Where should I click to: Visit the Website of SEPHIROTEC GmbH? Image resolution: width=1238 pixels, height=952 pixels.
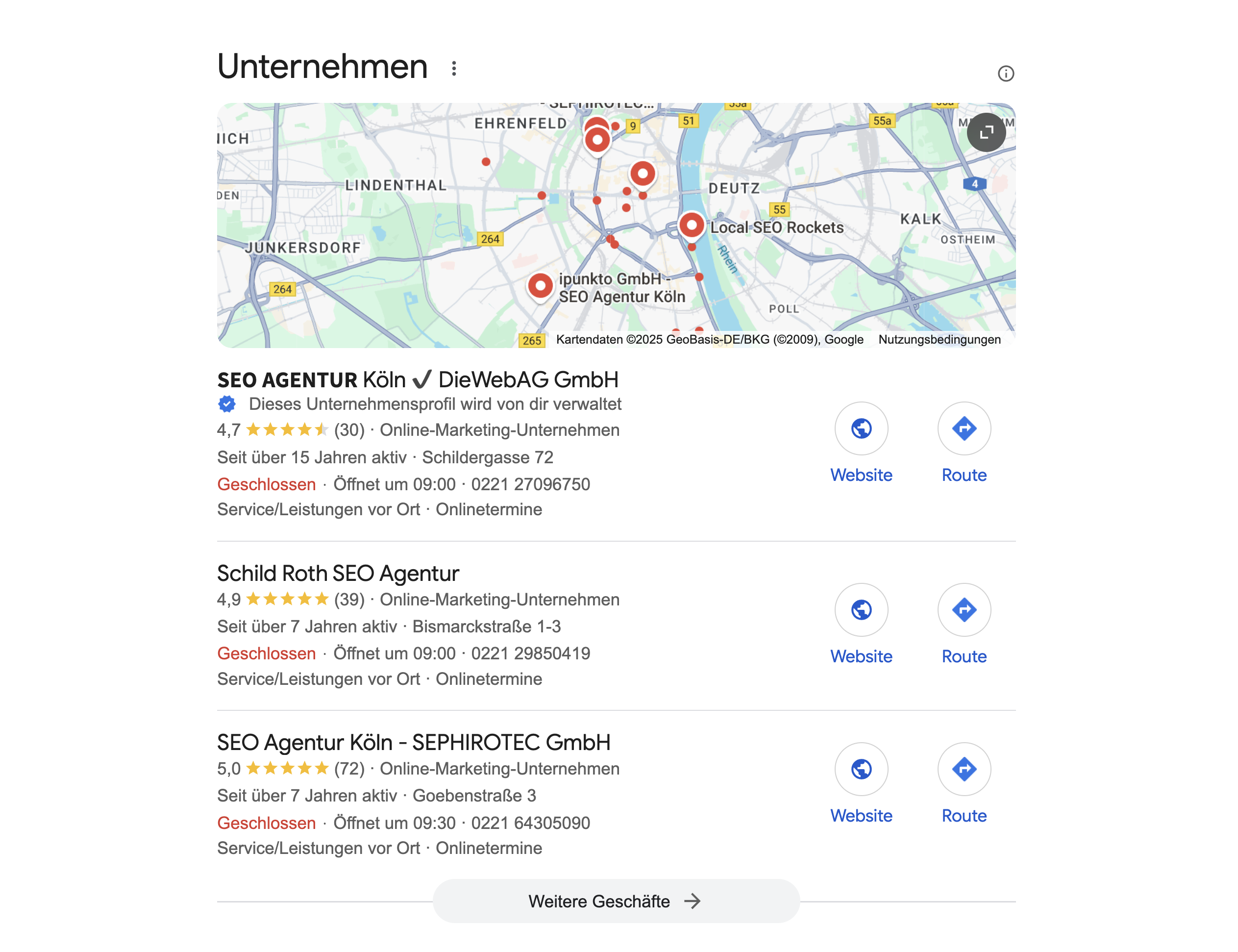pyautogui.click(x=861, y=784)
